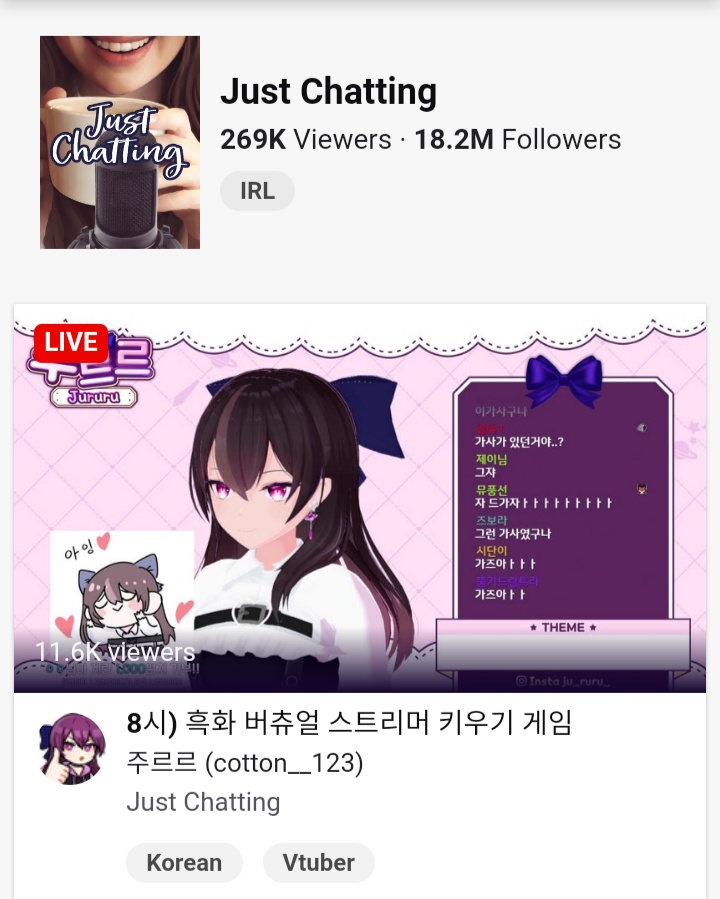The width and height of the screenshot is (720, 899).
Task: Select the Vtuber tag chip
Action: pos(318,862)
